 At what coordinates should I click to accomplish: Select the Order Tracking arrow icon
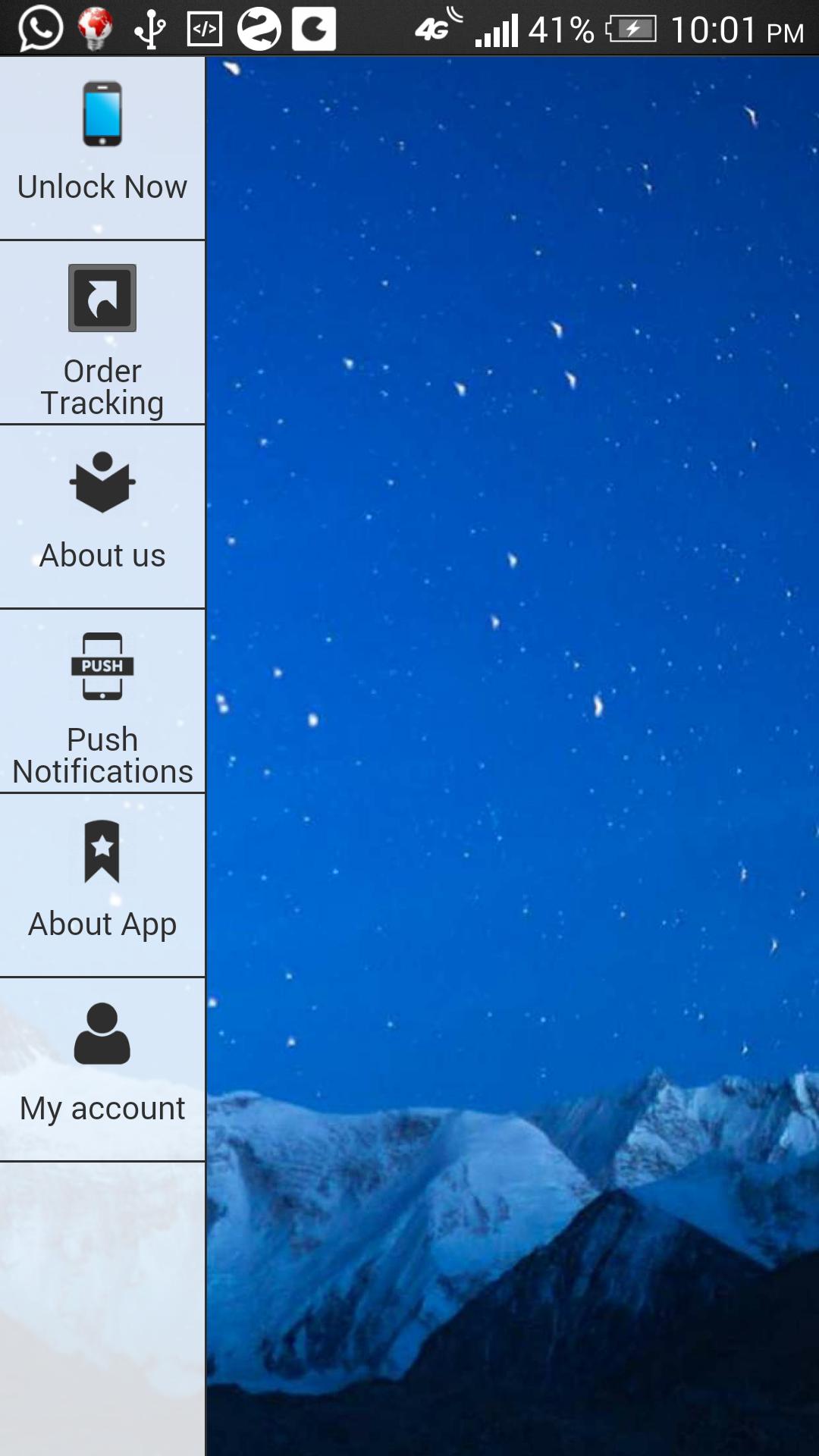click(x=102, y=299)
